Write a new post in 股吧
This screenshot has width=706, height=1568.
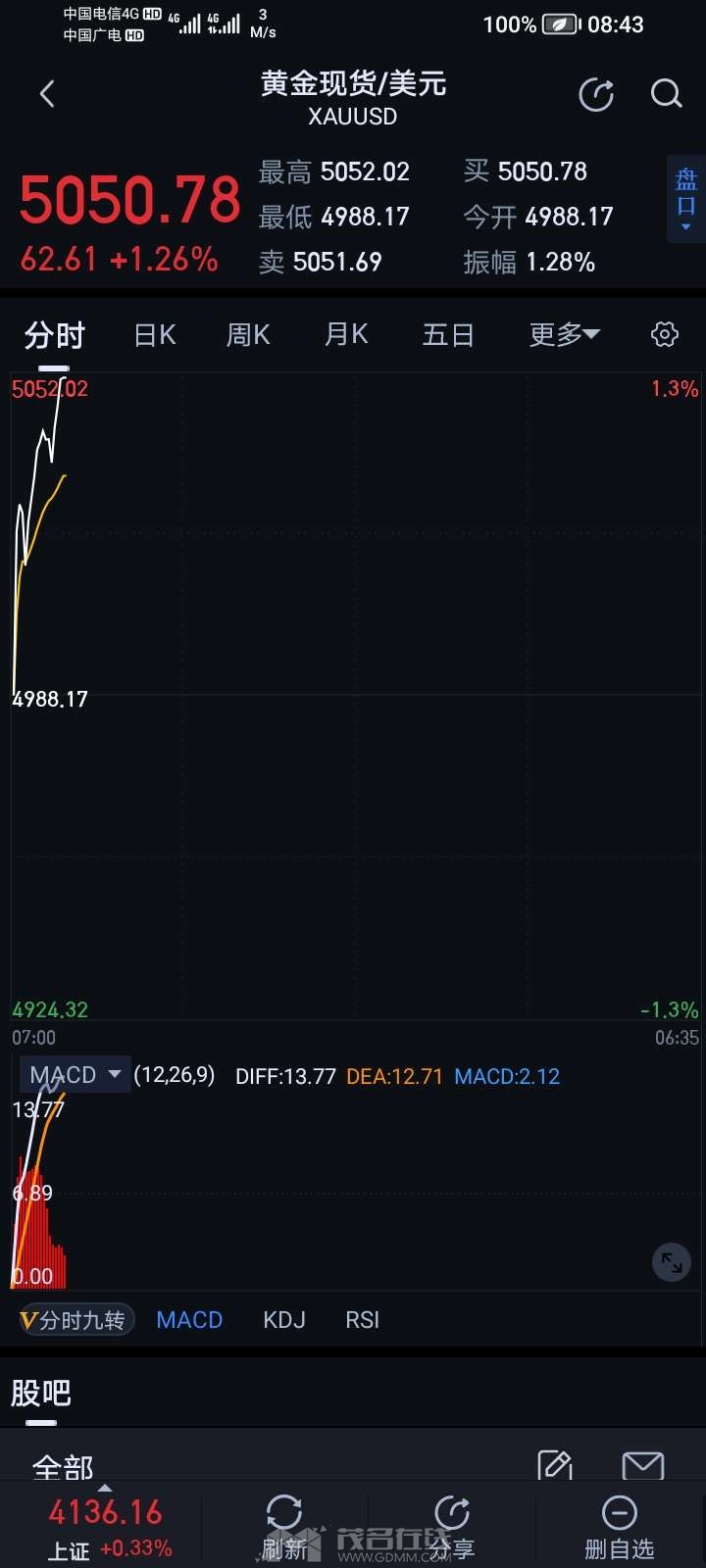pos(555,1465)
